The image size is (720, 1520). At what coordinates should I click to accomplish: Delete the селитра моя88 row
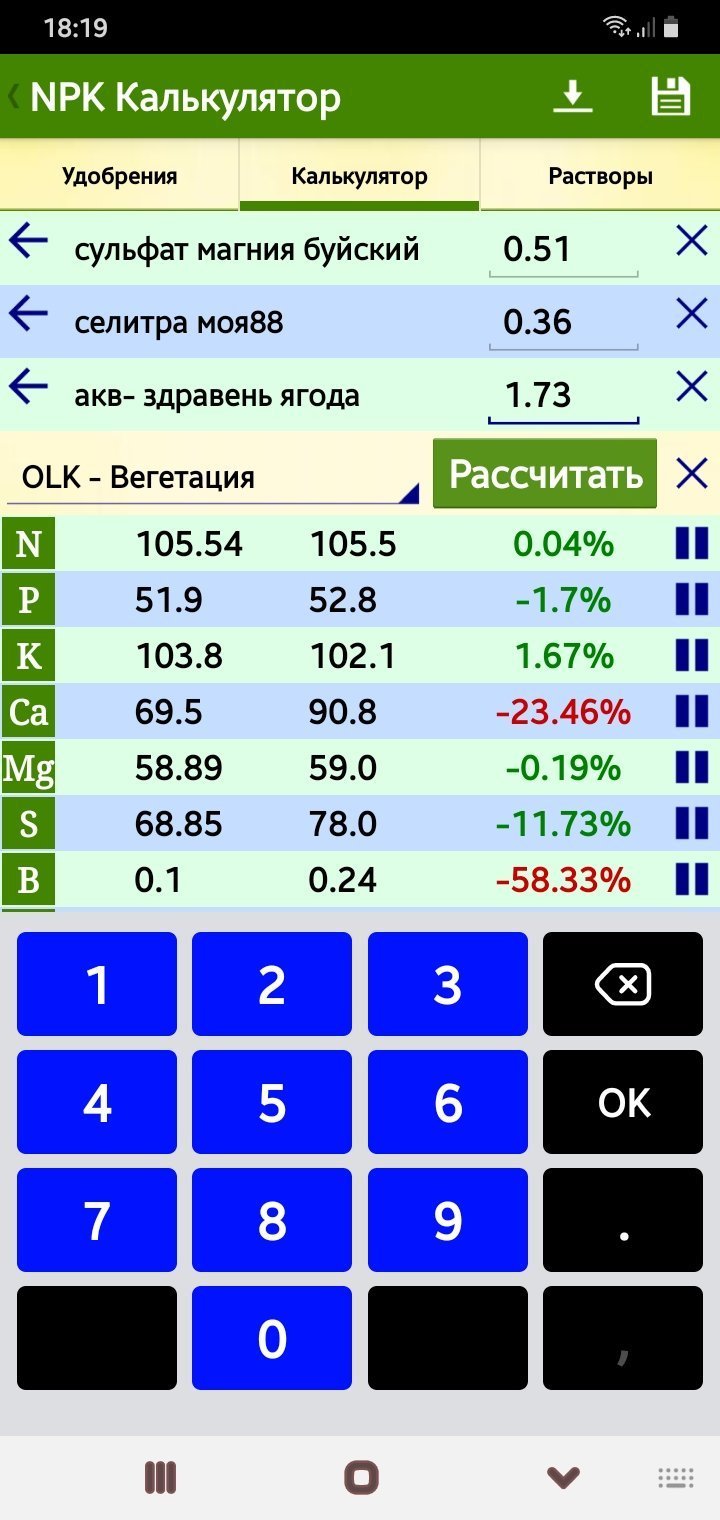pos(692,314)
